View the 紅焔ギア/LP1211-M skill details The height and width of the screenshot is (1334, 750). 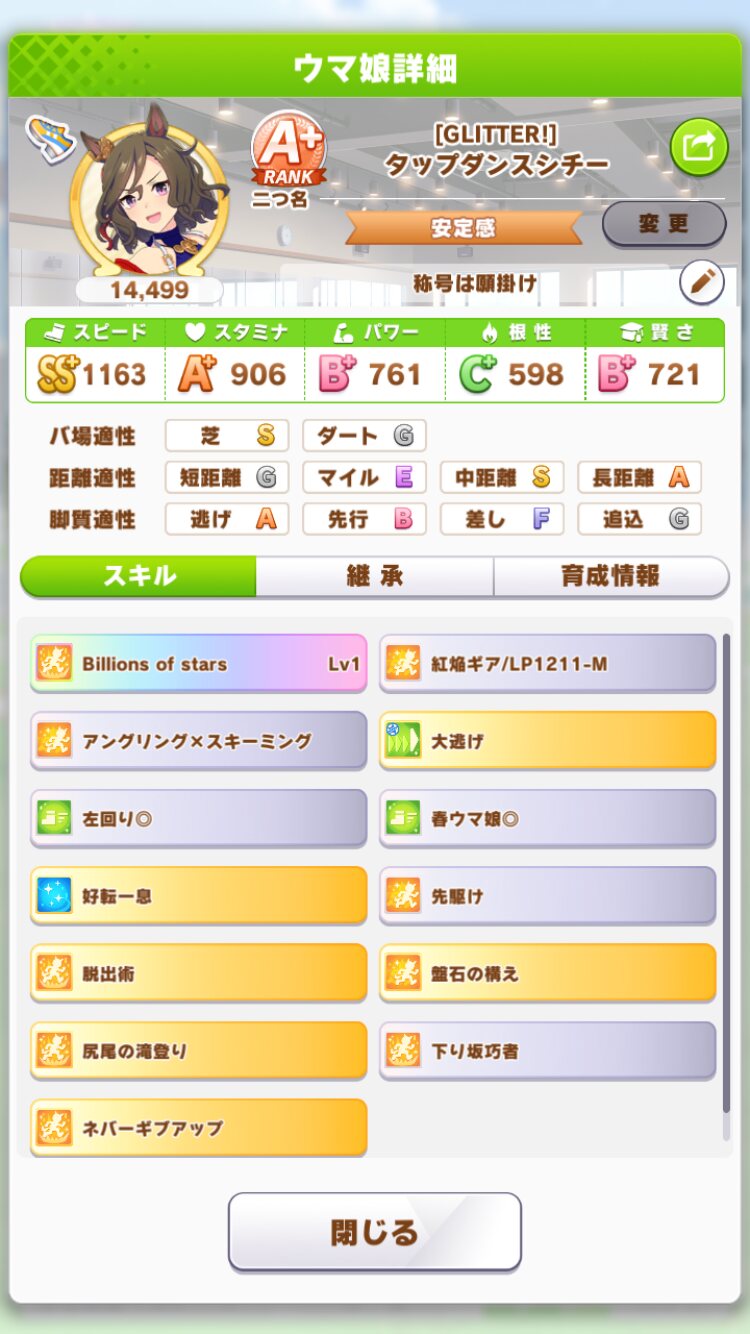click(547, 664)
